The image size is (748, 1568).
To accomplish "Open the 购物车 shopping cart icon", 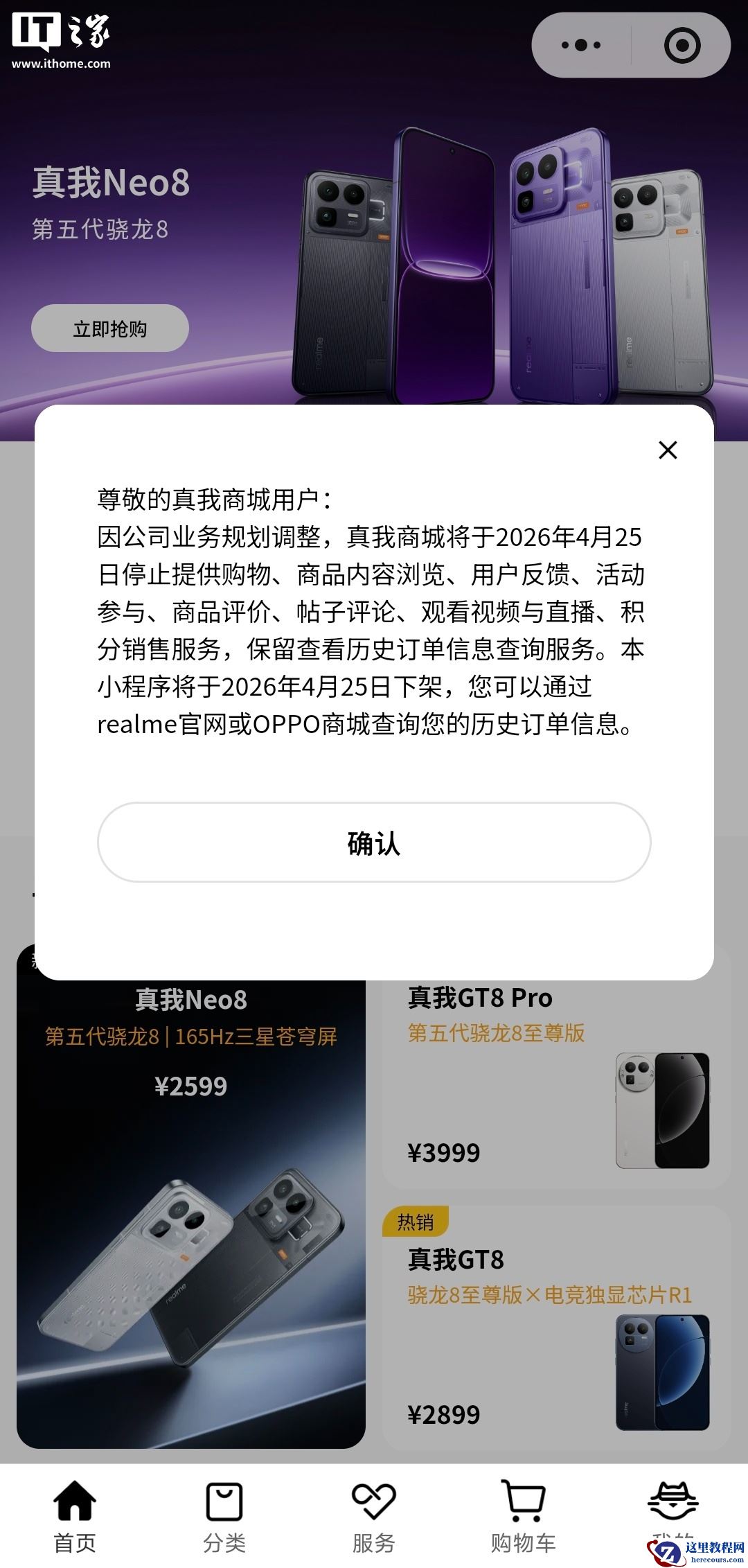I will [x=523, y=1510].
